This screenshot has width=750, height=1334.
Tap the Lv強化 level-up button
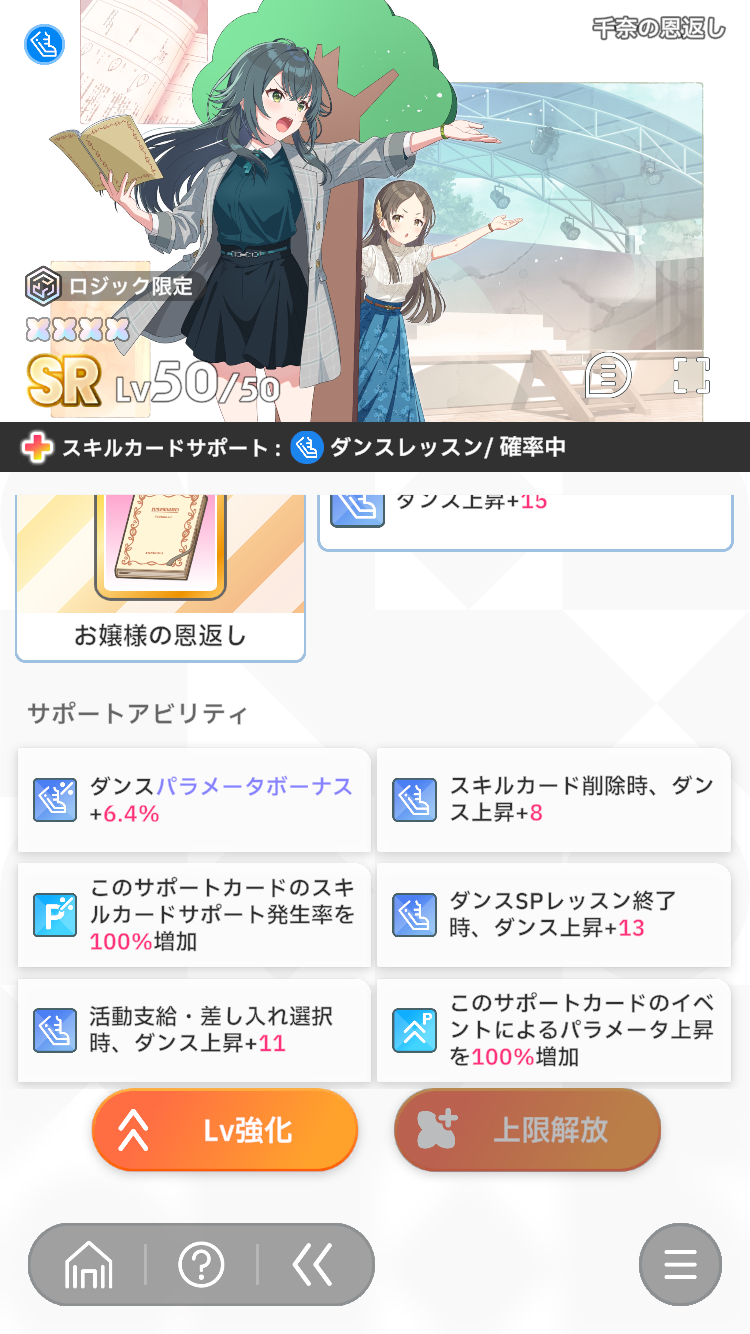pyautogui.click(x=225, y=1130)
